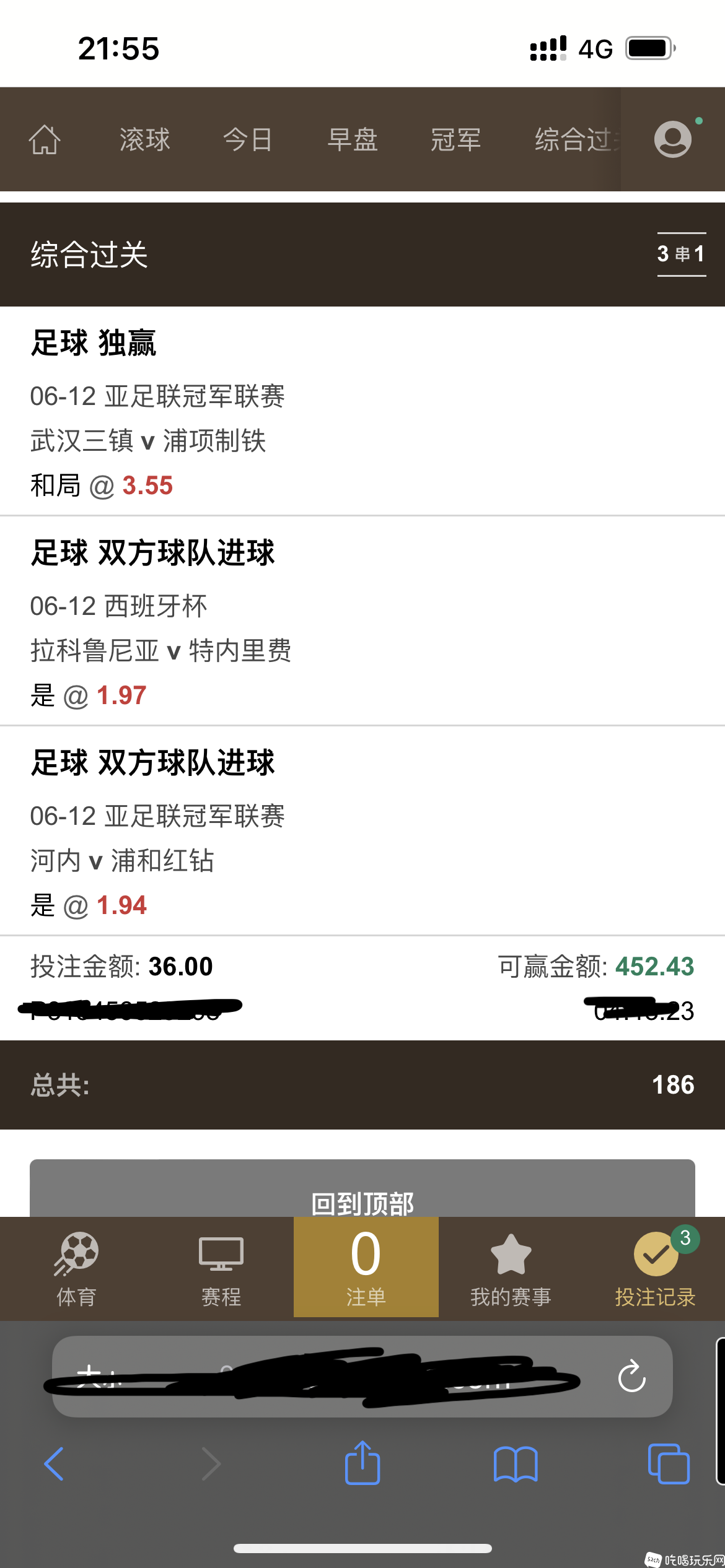Switch to the 滚球 tab
Image resolution: width=725 pixels, height=1568 pixels.
pos(144,139)
